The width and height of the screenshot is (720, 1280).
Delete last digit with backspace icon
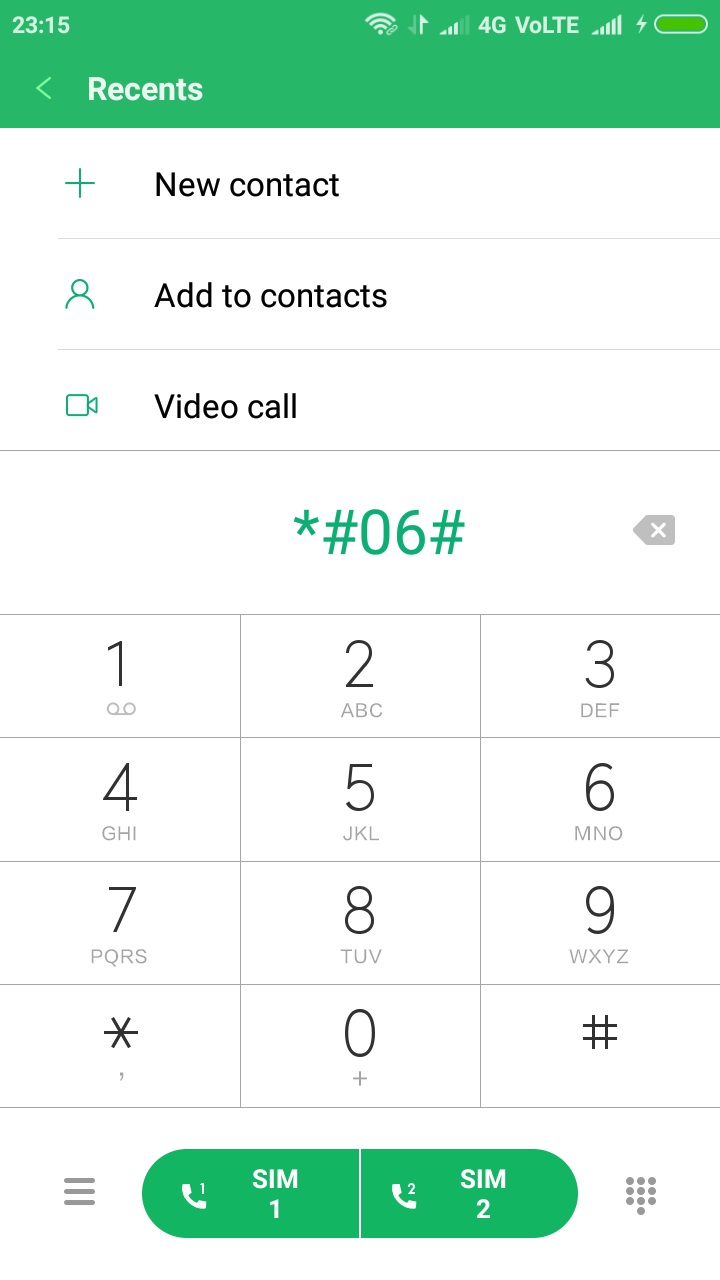coord(655,531)
